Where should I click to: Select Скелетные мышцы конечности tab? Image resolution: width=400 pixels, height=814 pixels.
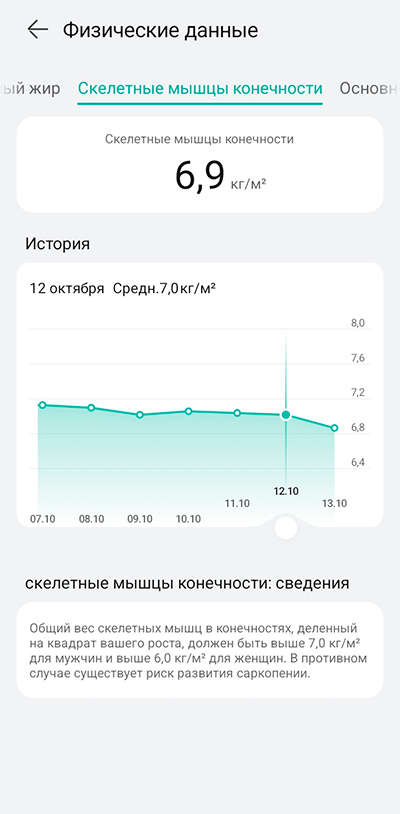pyautogui.click(x=200, y=88)
